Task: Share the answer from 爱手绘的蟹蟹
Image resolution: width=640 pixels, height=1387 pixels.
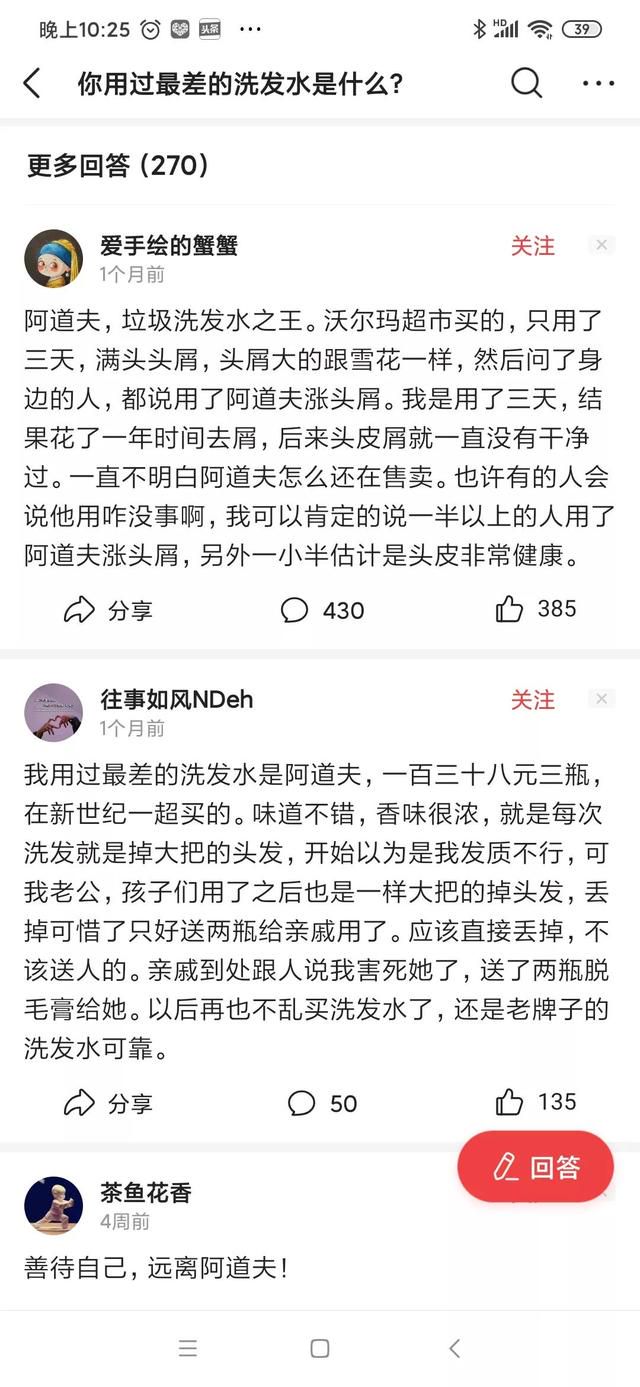Action: click(108, 610)
